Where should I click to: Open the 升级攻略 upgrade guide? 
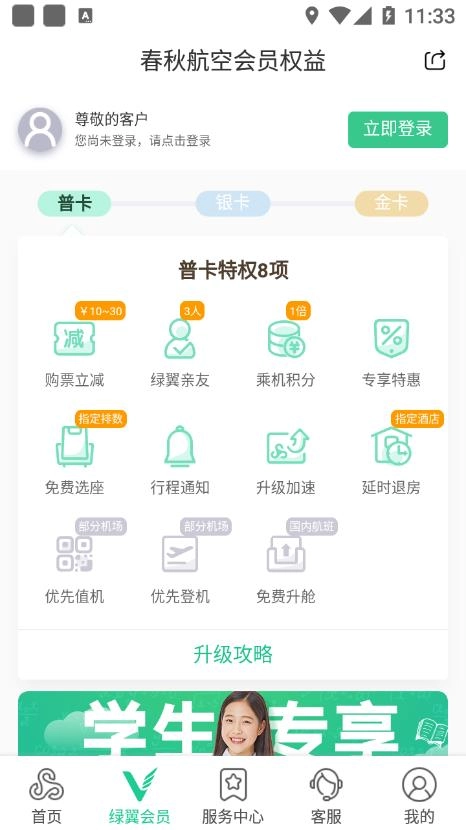[233, 655]
